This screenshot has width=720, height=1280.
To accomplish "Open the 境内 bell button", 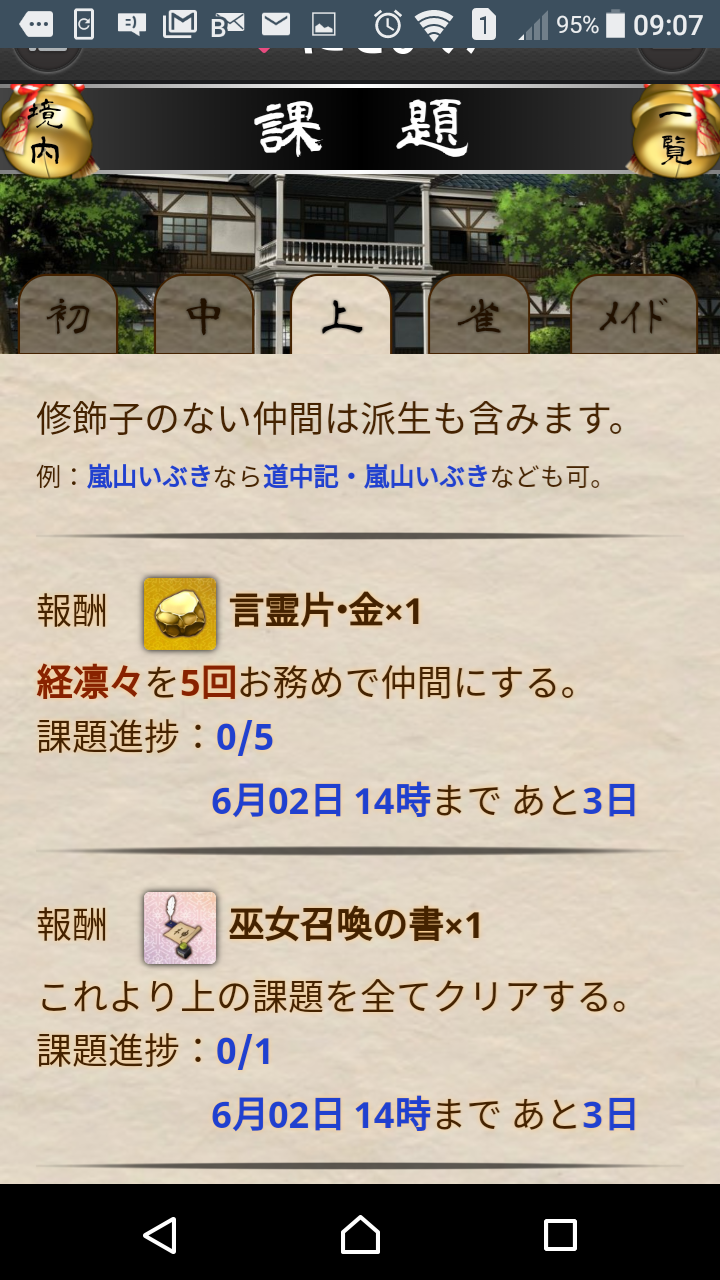I will pyautogui.click(x=45, y=132).
